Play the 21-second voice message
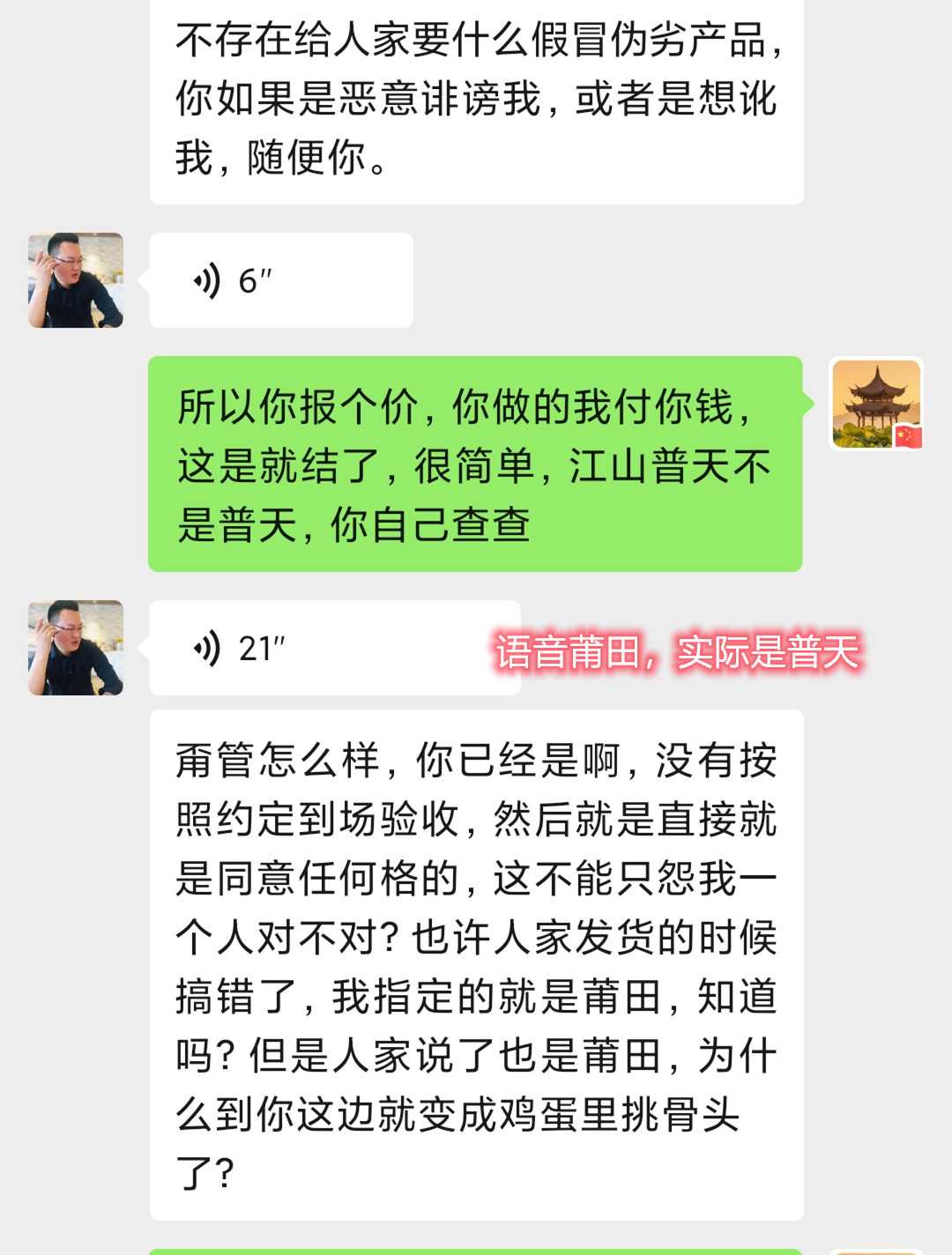The image size is (952, 1255). (333, 648)
